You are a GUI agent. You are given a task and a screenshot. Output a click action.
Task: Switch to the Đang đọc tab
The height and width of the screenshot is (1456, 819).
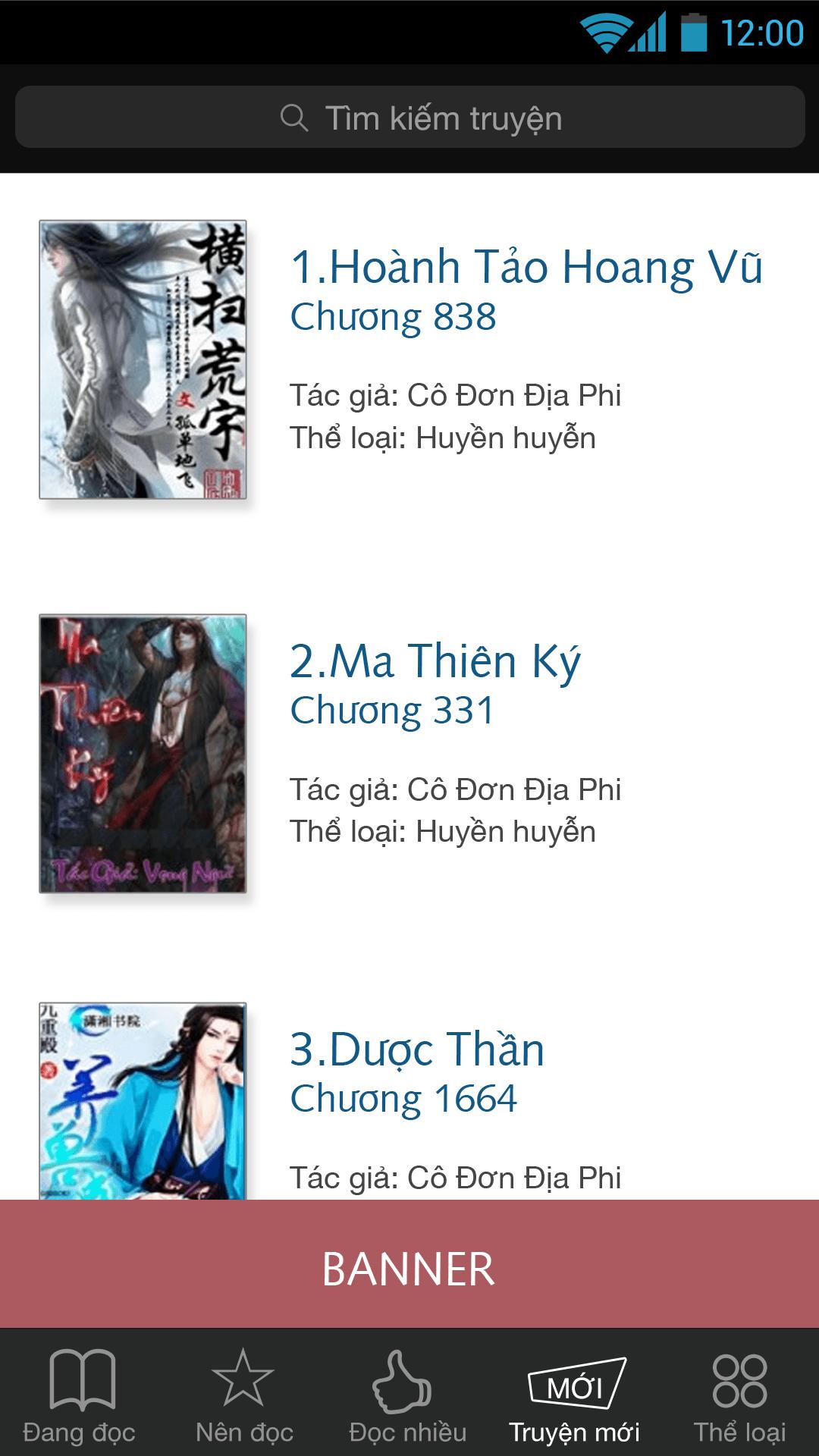coord(80,1397)
